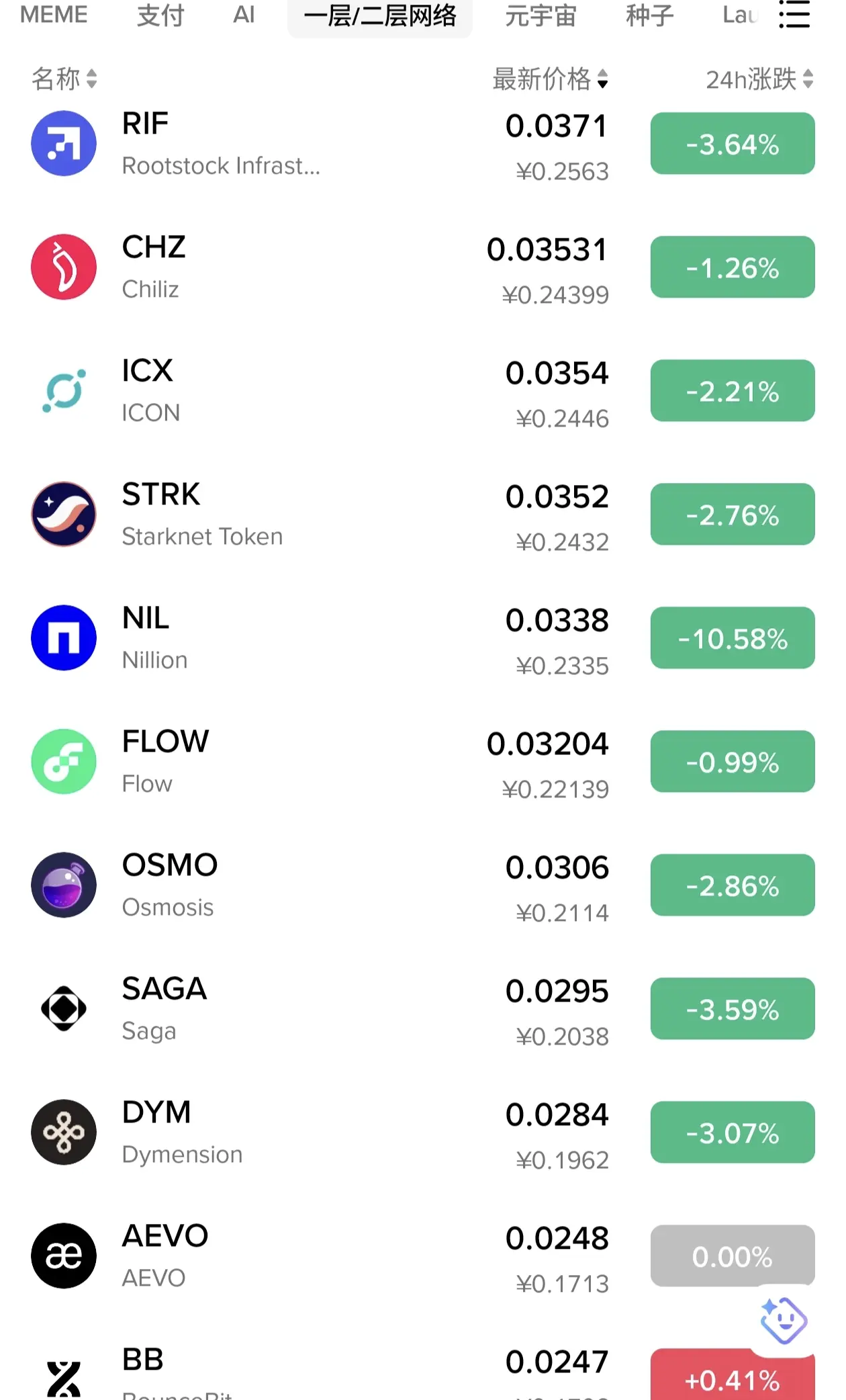
Task: Open the category list menu icon
Action: (794, 15)
